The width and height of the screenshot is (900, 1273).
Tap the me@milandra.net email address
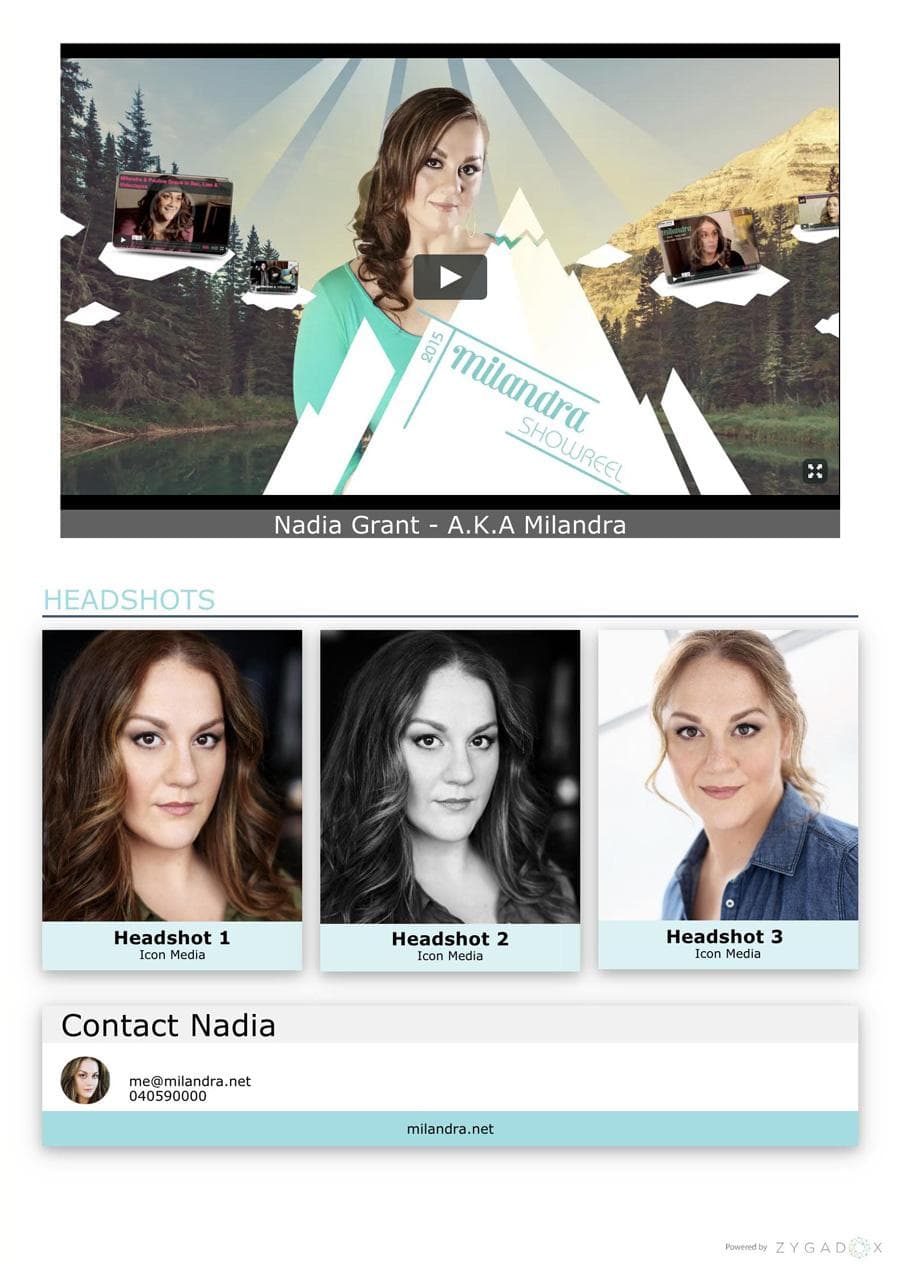pos(190,1081)
